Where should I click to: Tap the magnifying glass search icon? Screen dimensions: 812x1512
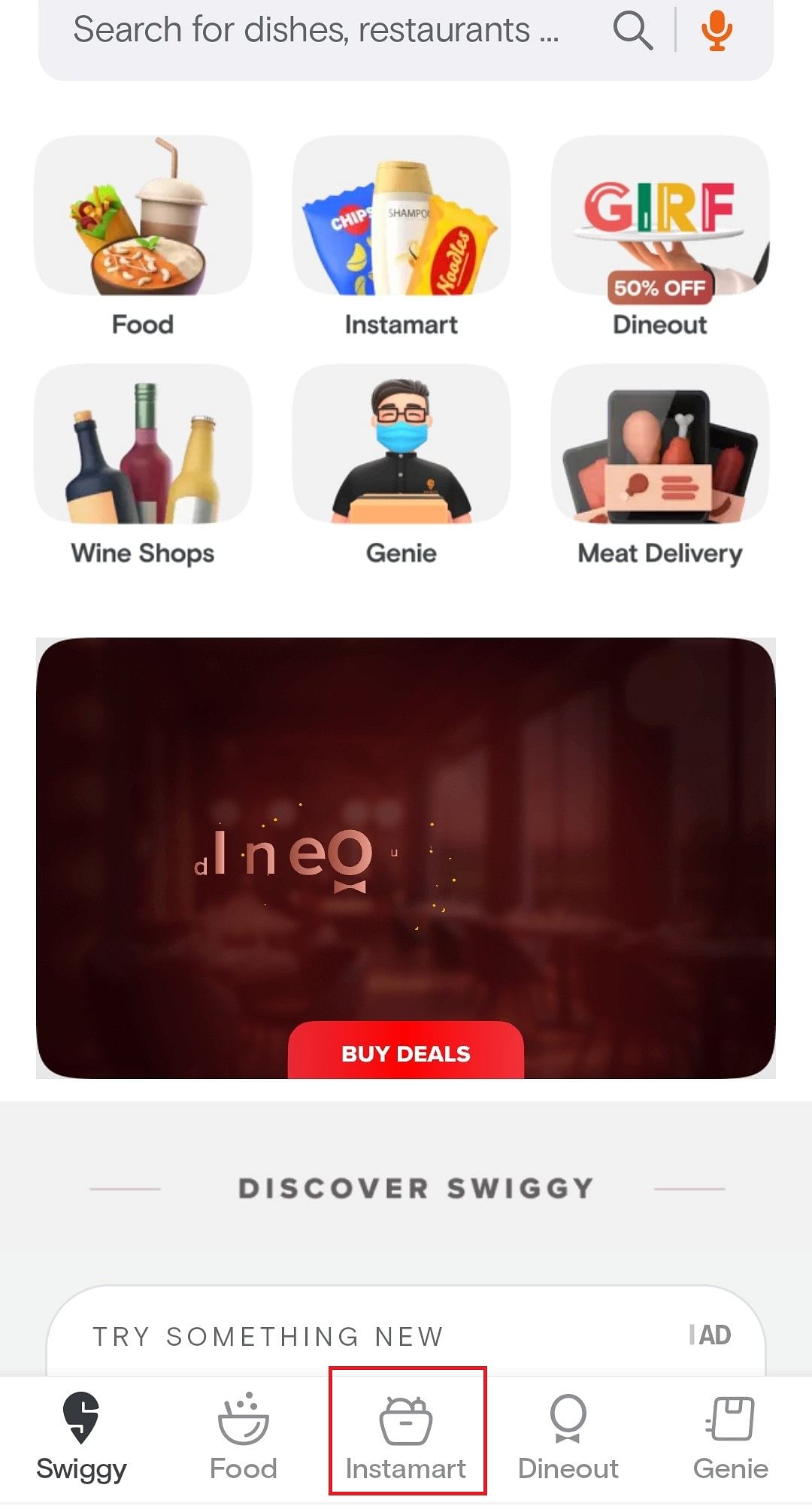pyautogui.click(x=632, y=32)
